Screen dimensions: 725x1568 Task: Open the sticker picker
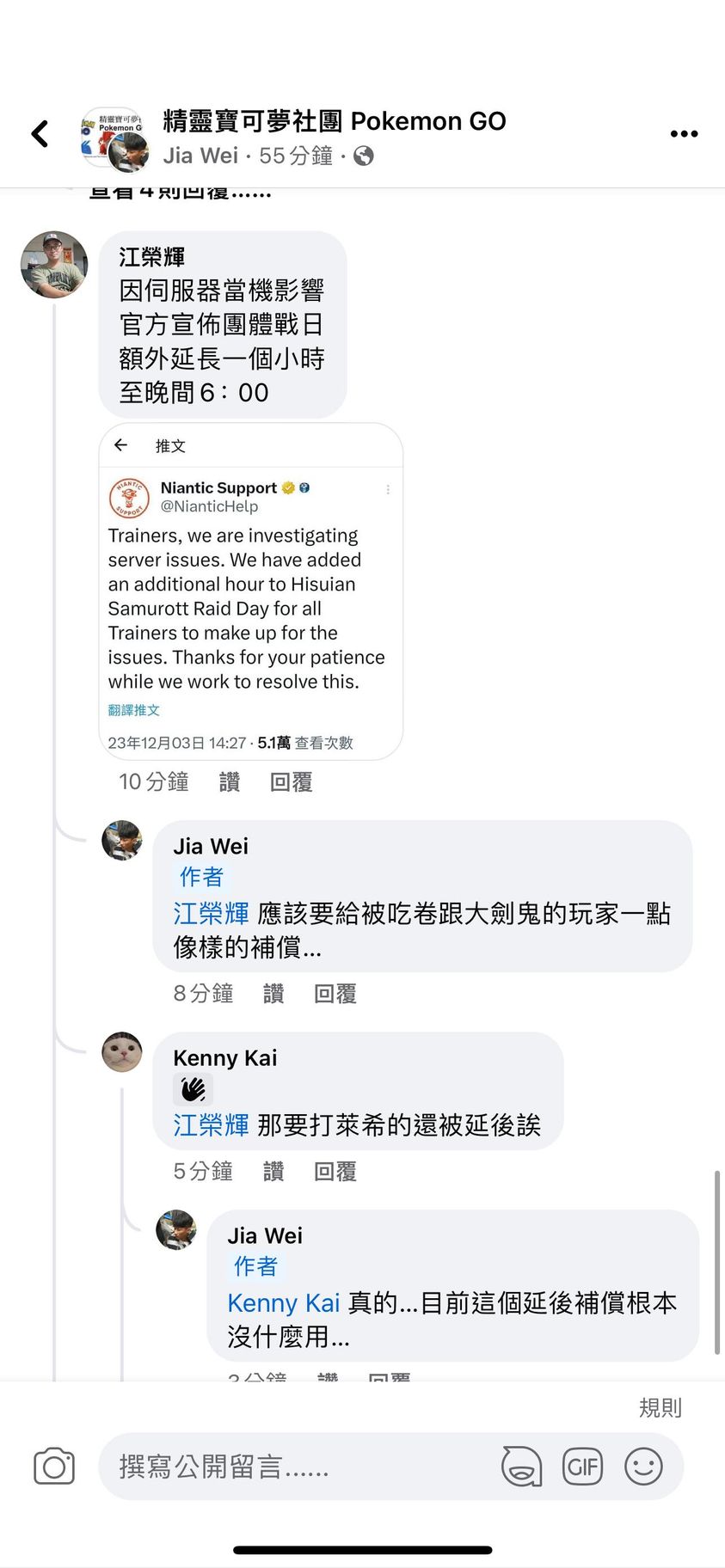click(x=521, y=1467)
